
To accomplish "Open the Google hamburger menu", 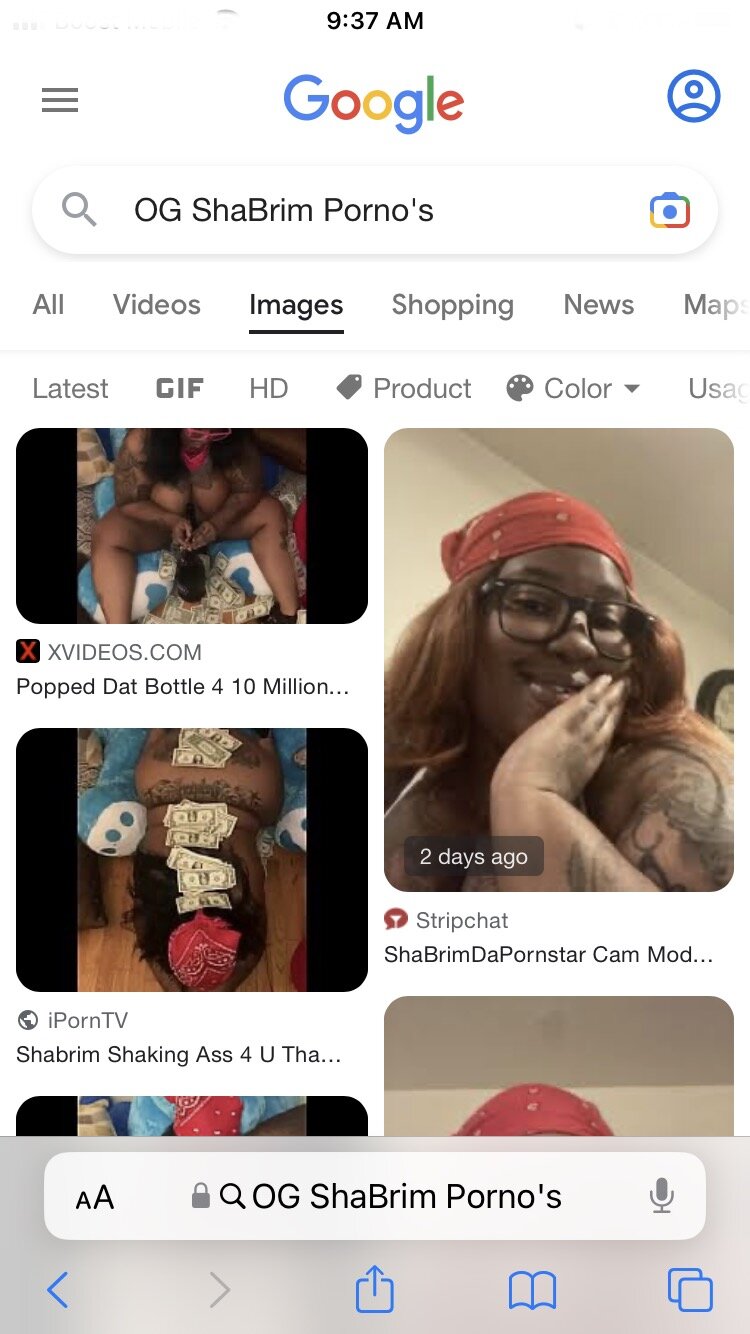I will 60,100.
